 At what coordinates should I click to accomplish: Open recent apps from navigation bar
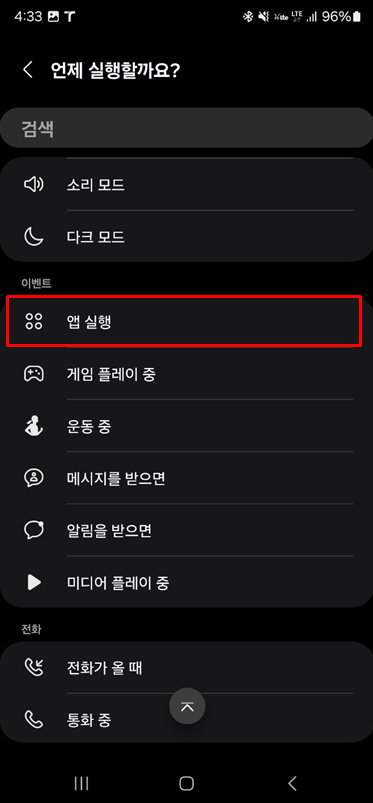pos(81,783)
